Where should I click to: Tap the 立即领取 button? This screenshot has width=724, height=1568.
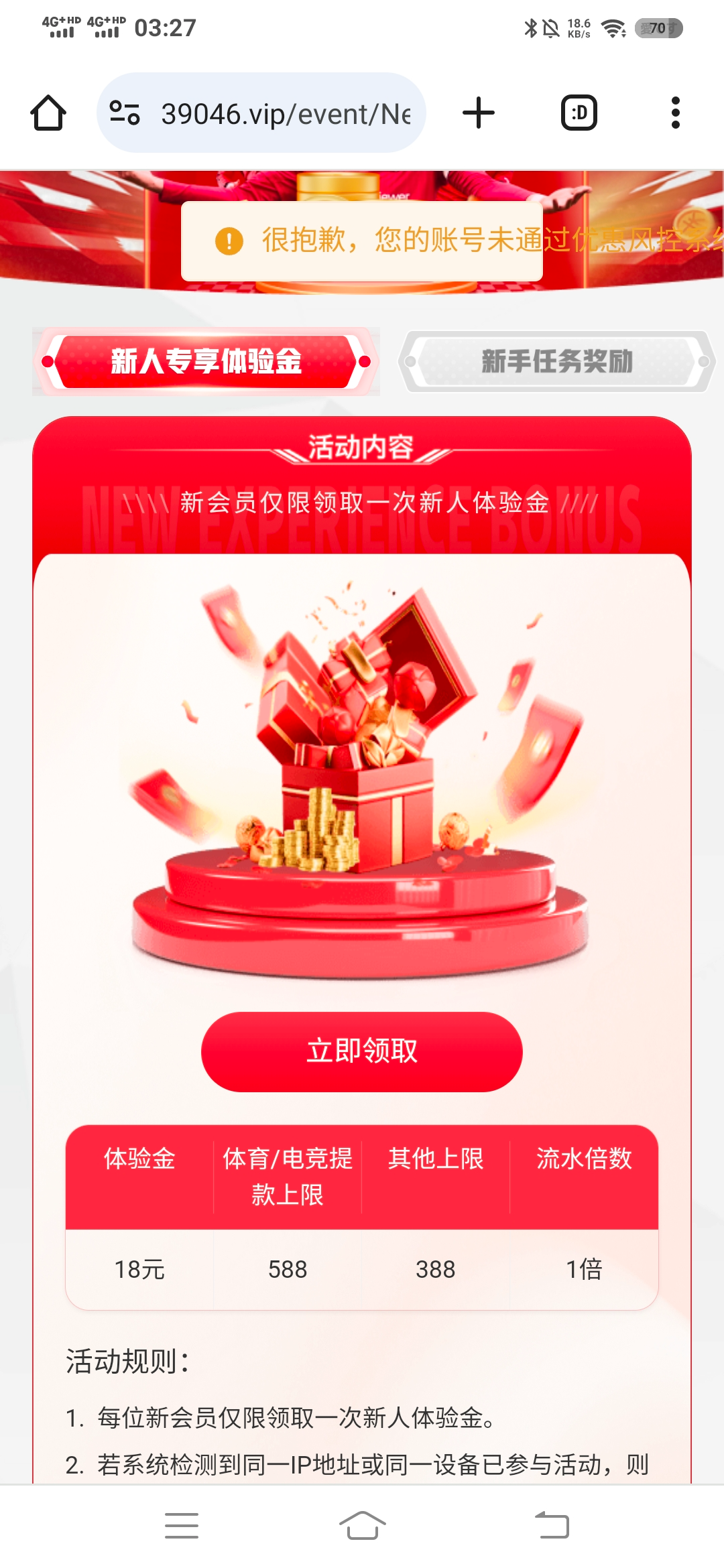coord(361,1051)
